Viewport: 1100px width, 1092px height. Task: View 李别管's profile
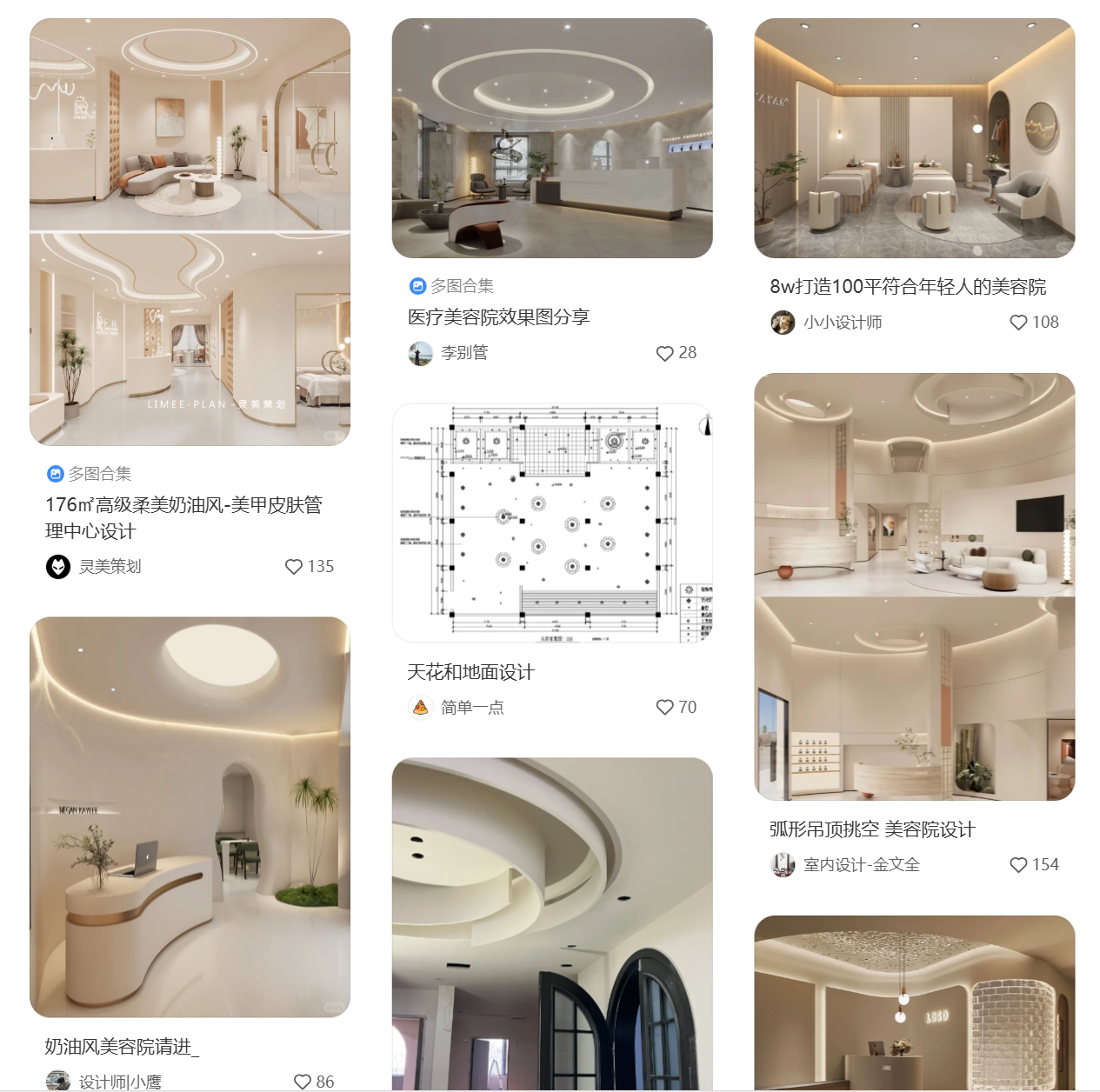point(463,353)
